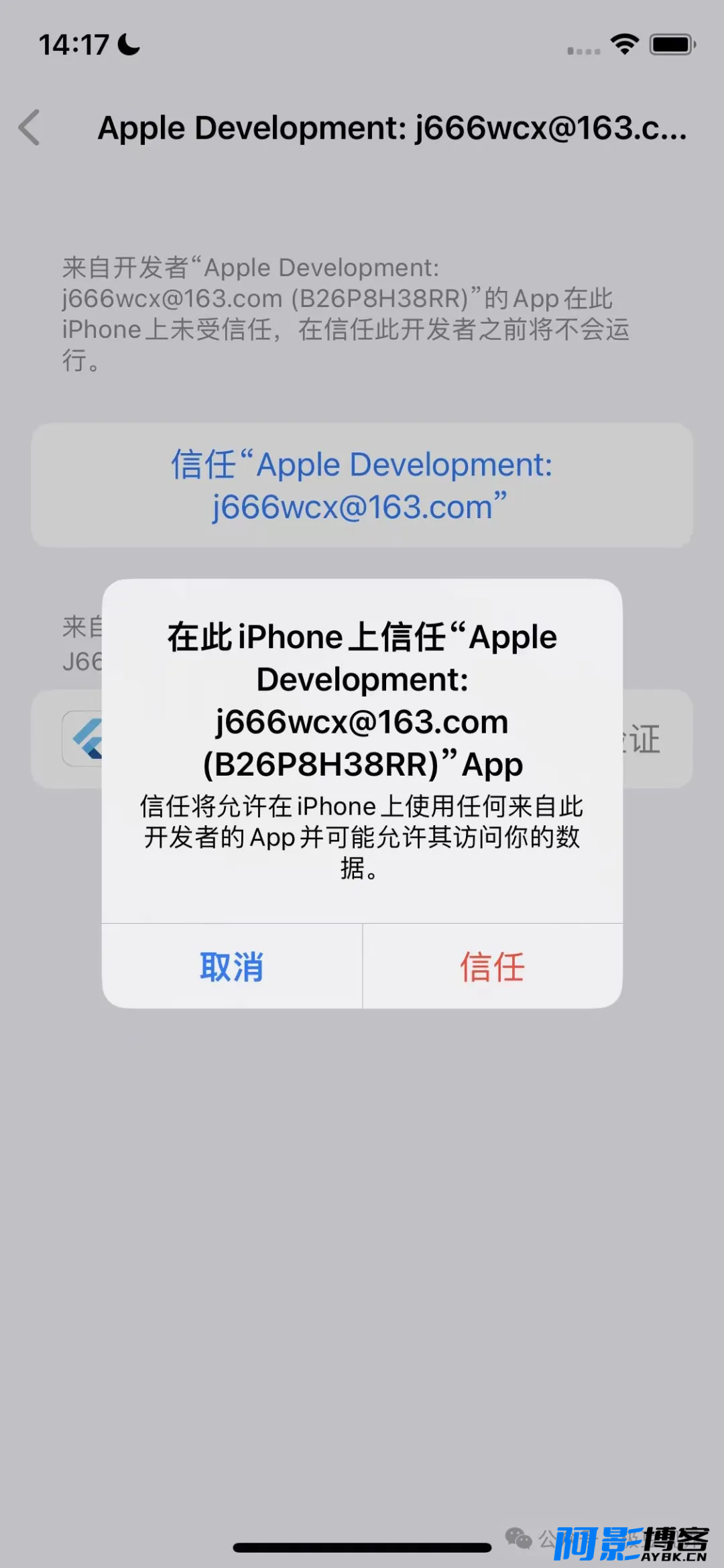Go back using the top-left arrow
724x1568 pixels.
click(29, 127)
